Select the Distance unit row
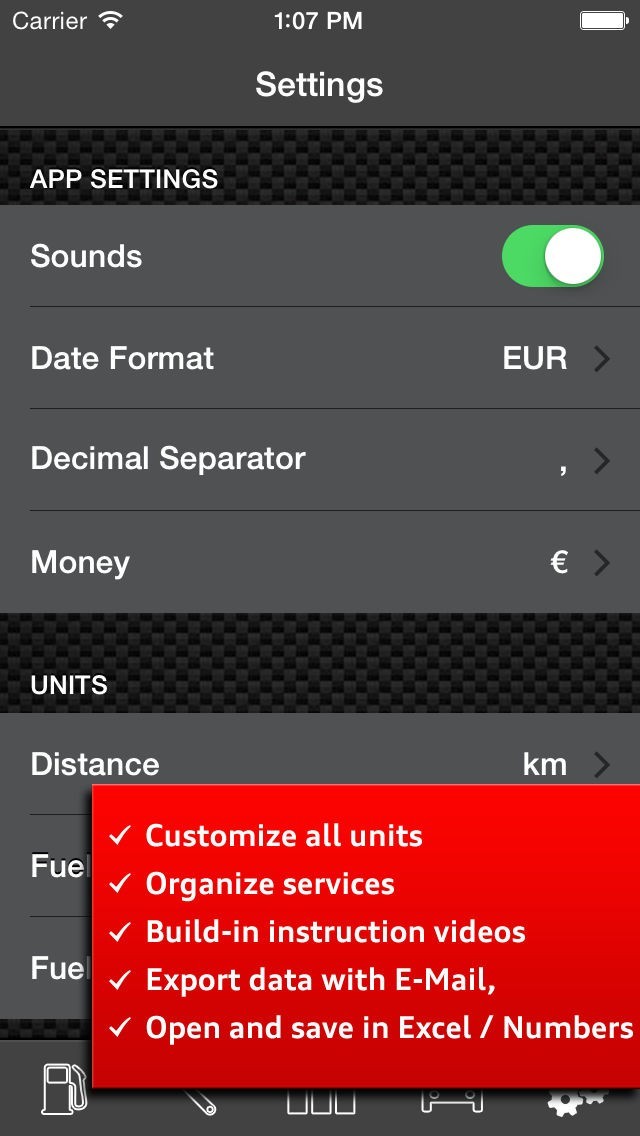This screenshot has width=640, height=1136. click(320, 762)
